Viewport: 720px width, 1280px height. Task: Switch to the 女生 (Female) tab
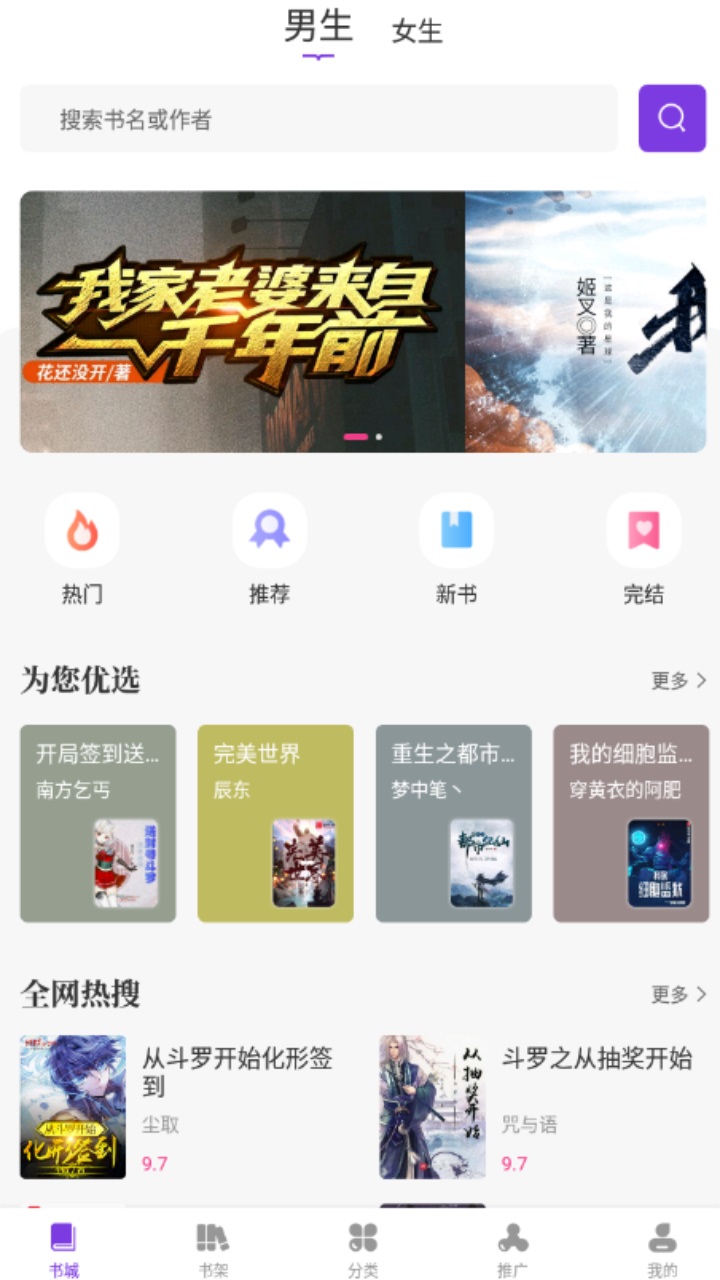pyautogui.click(x=418, y=32)
